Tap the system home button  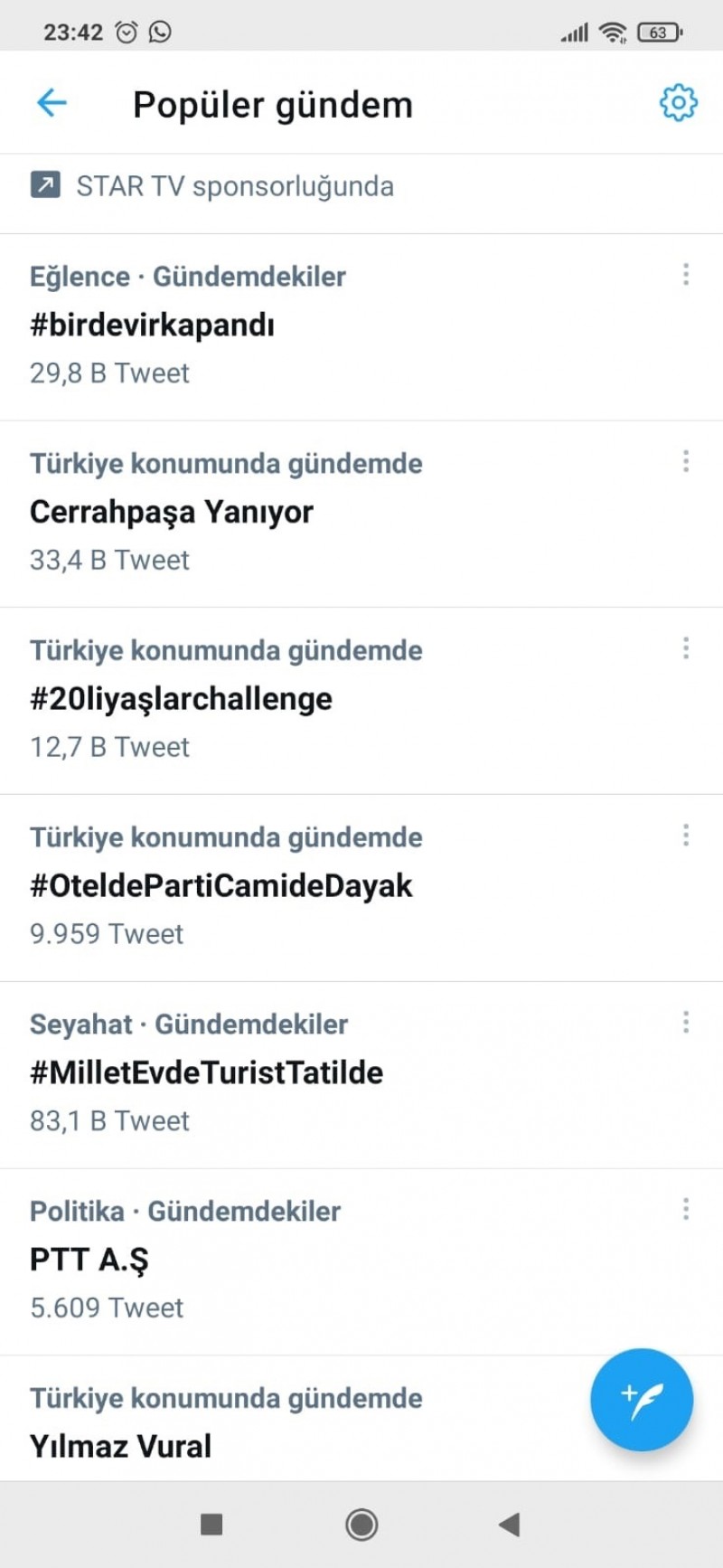coord(361,1525)
